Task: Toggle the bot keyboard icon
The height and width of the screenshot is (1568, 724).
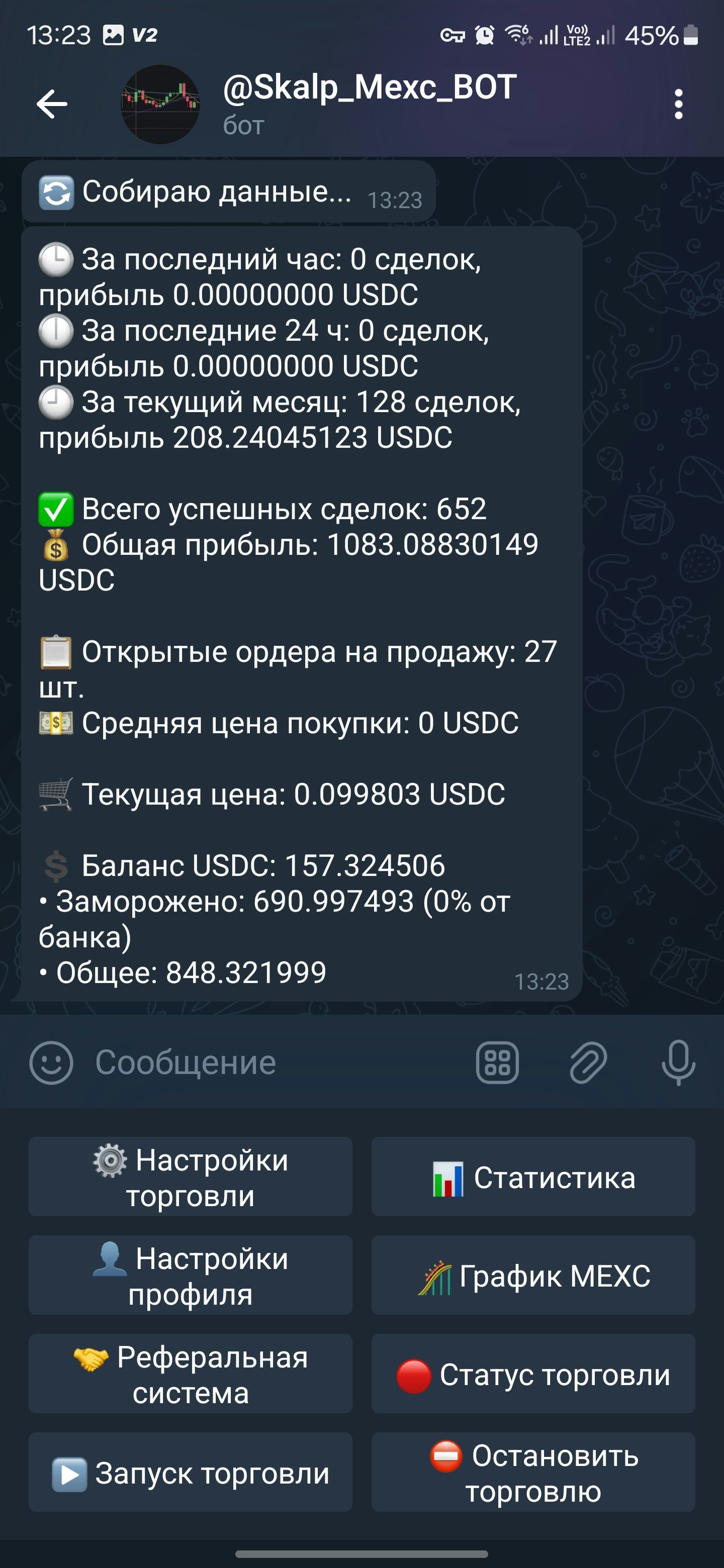Action: [x=497, y=1063]
